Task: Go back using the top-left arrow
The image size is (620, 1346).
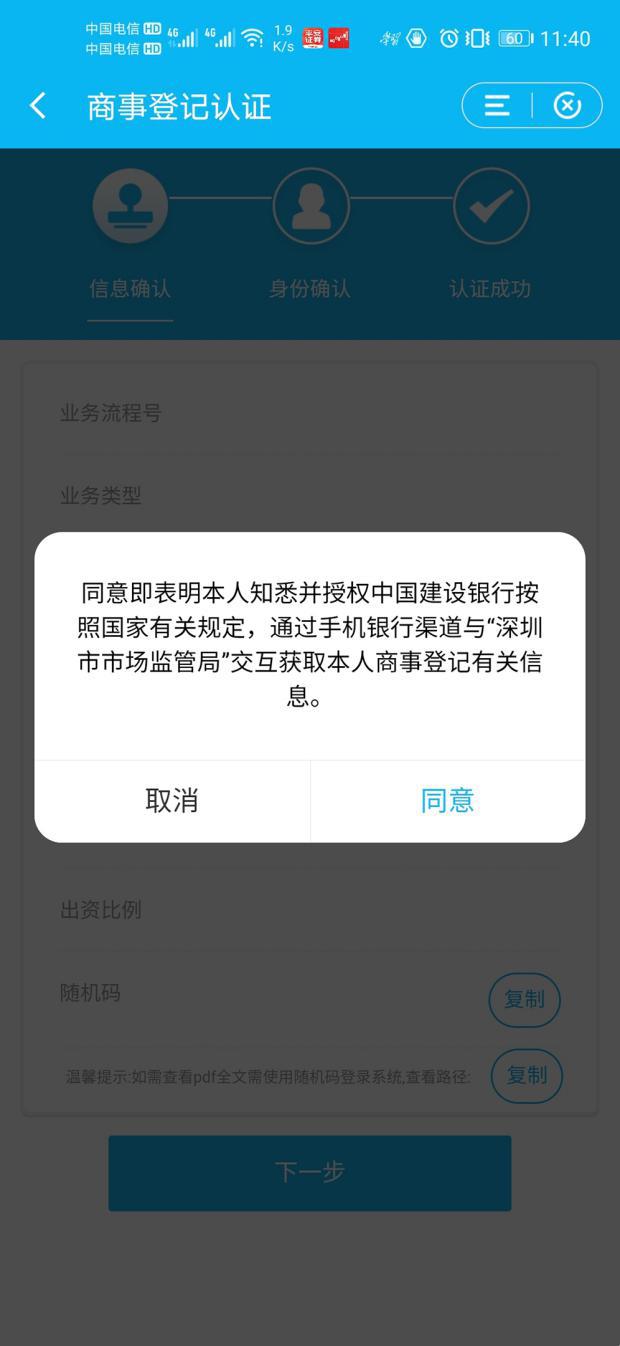Action: pyautogui.click(x=38, y=106)
